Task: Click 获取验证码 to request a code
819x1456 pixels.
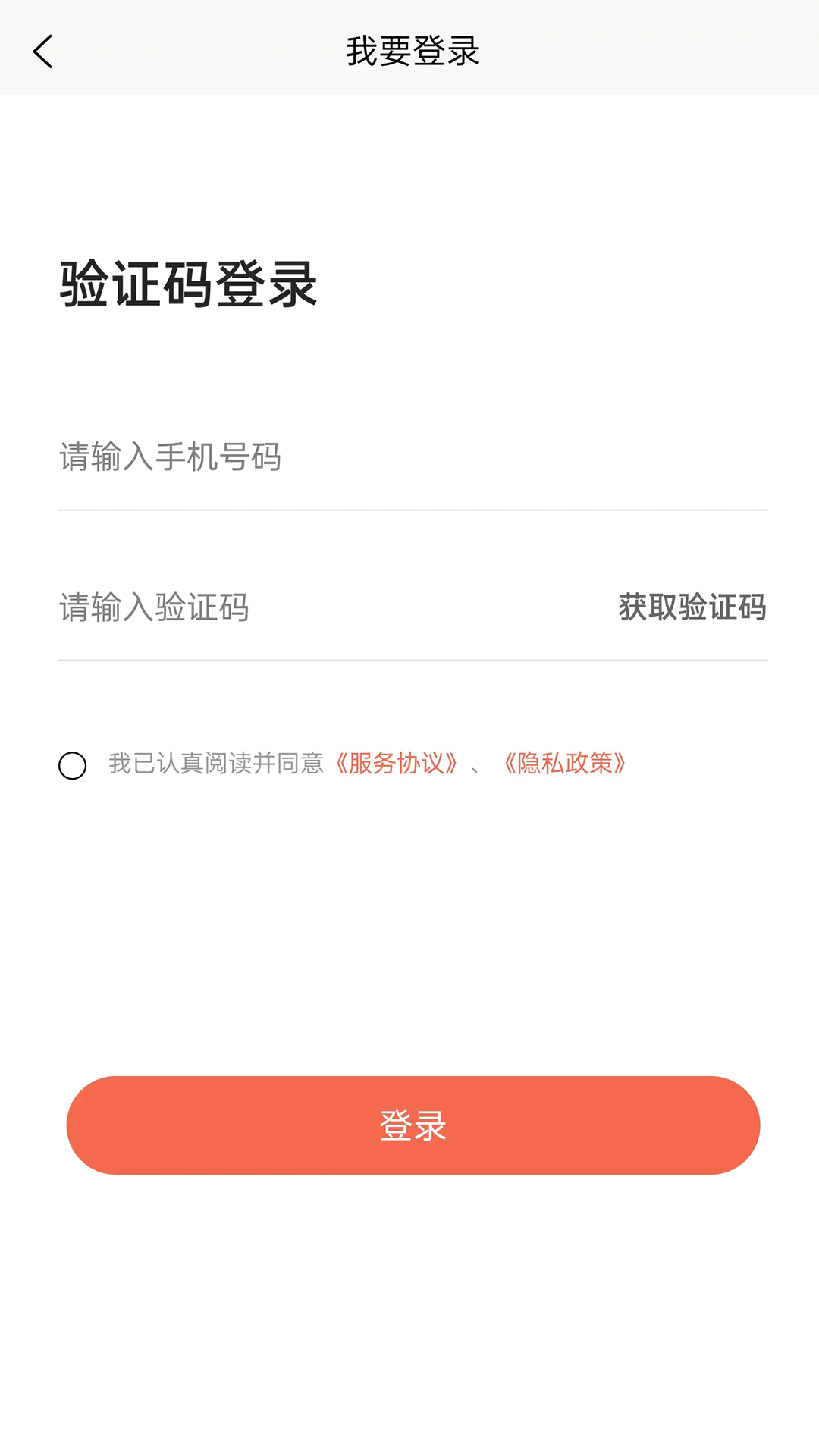Action: click(691, 607)
